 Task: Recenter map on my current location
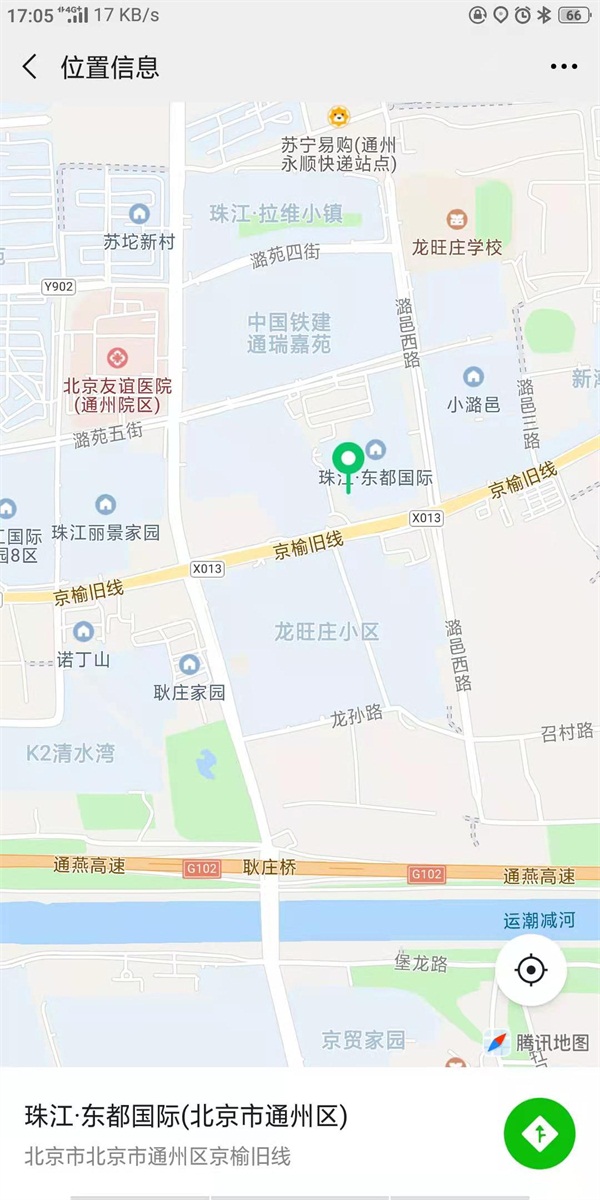pyautogui.click(x=531, y=970)
